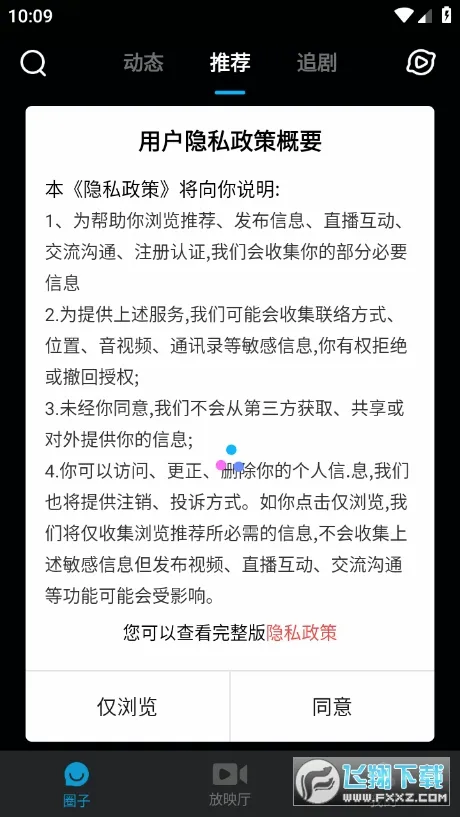Choose 仅浏览 browse-only option

pyautogui.click(x=128, y=707)
